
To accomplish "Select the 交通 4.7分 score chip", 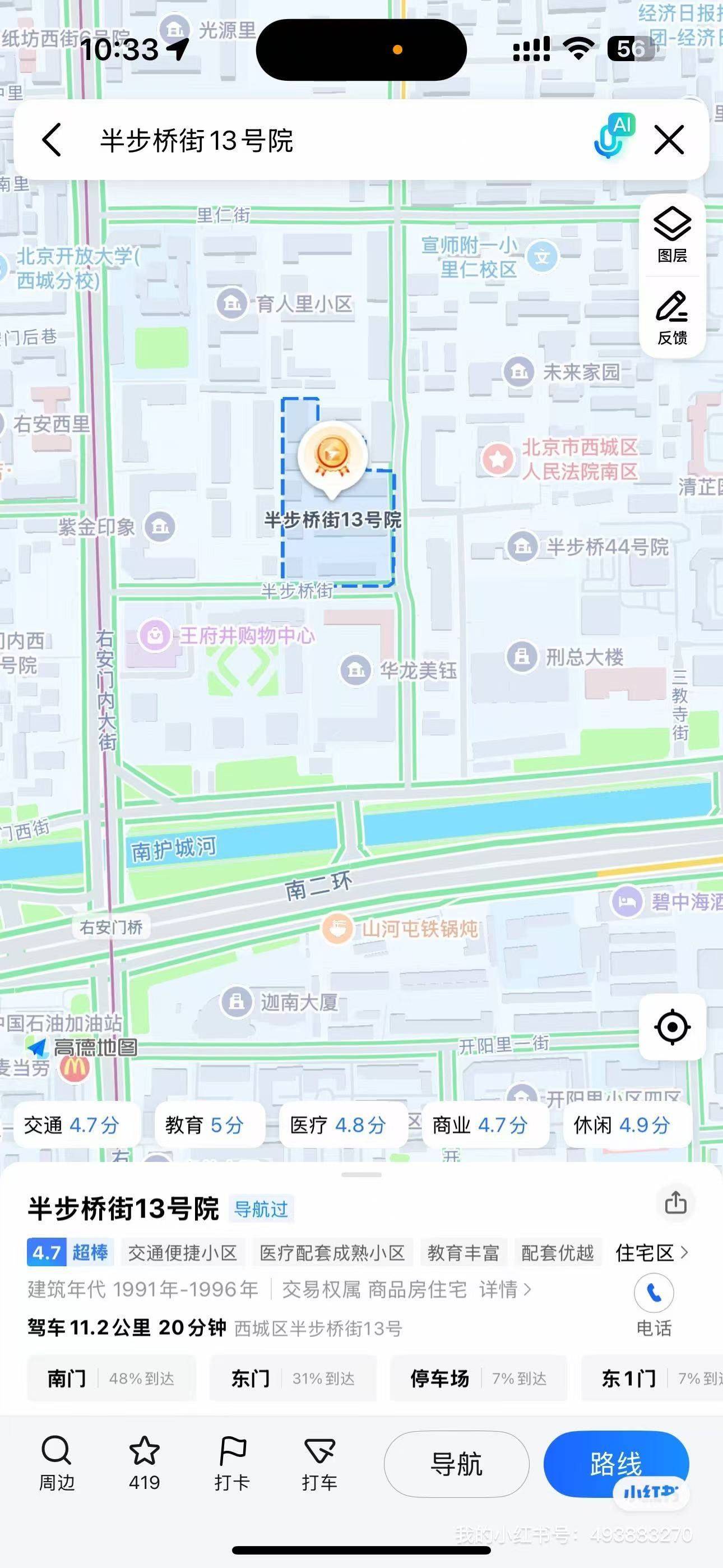I will point(72,1125).
